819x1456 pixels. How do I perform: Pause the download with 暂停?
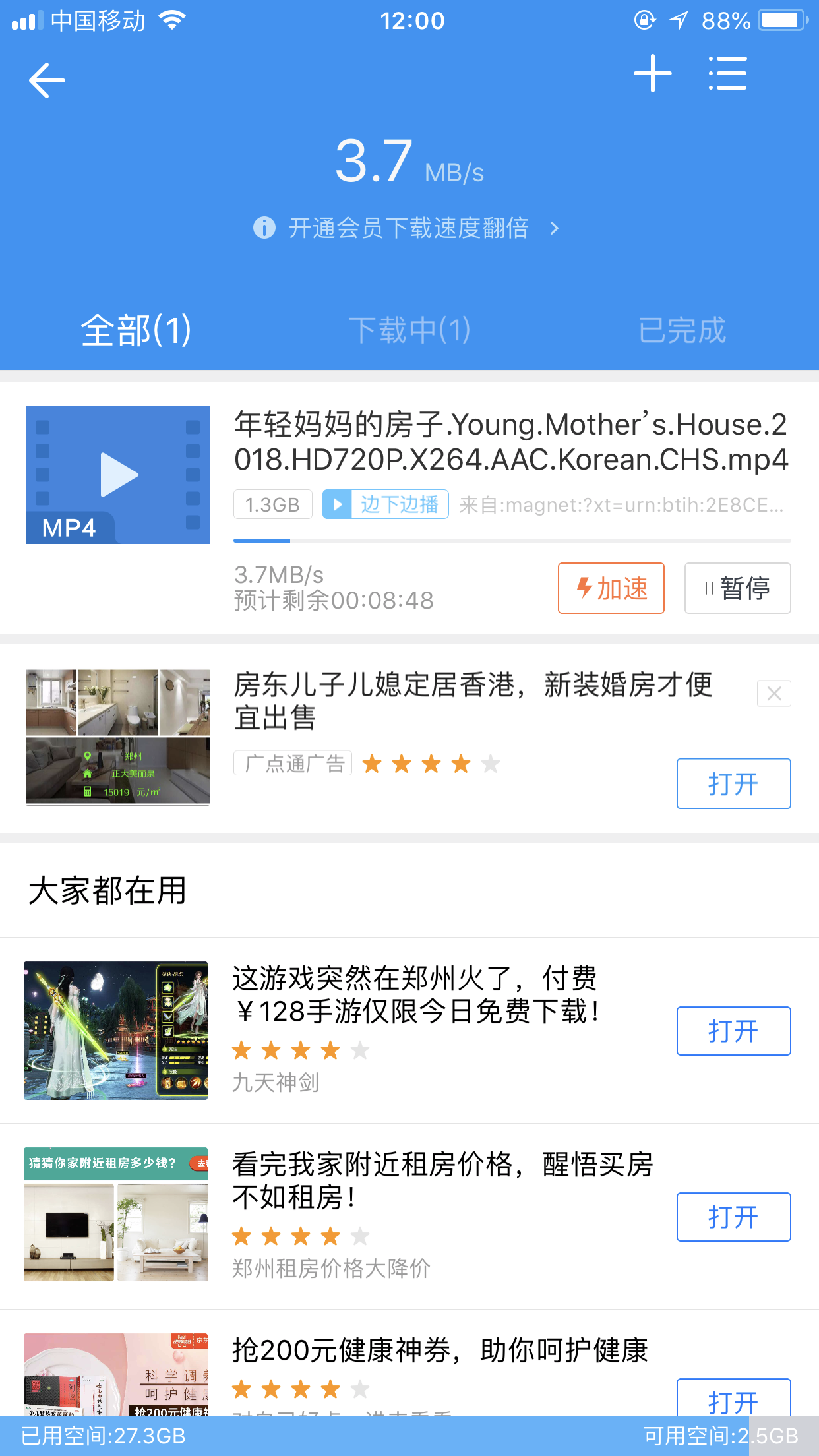[x=737, y=588]
